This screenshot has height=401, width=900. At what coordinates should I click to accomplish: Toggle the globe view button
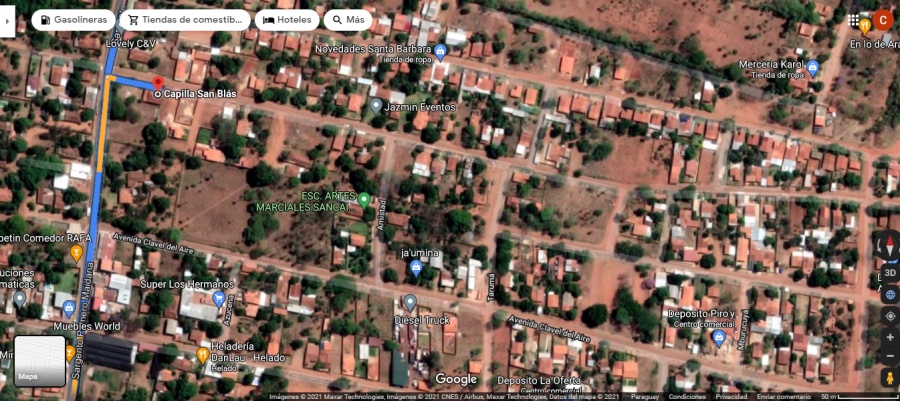889,294
